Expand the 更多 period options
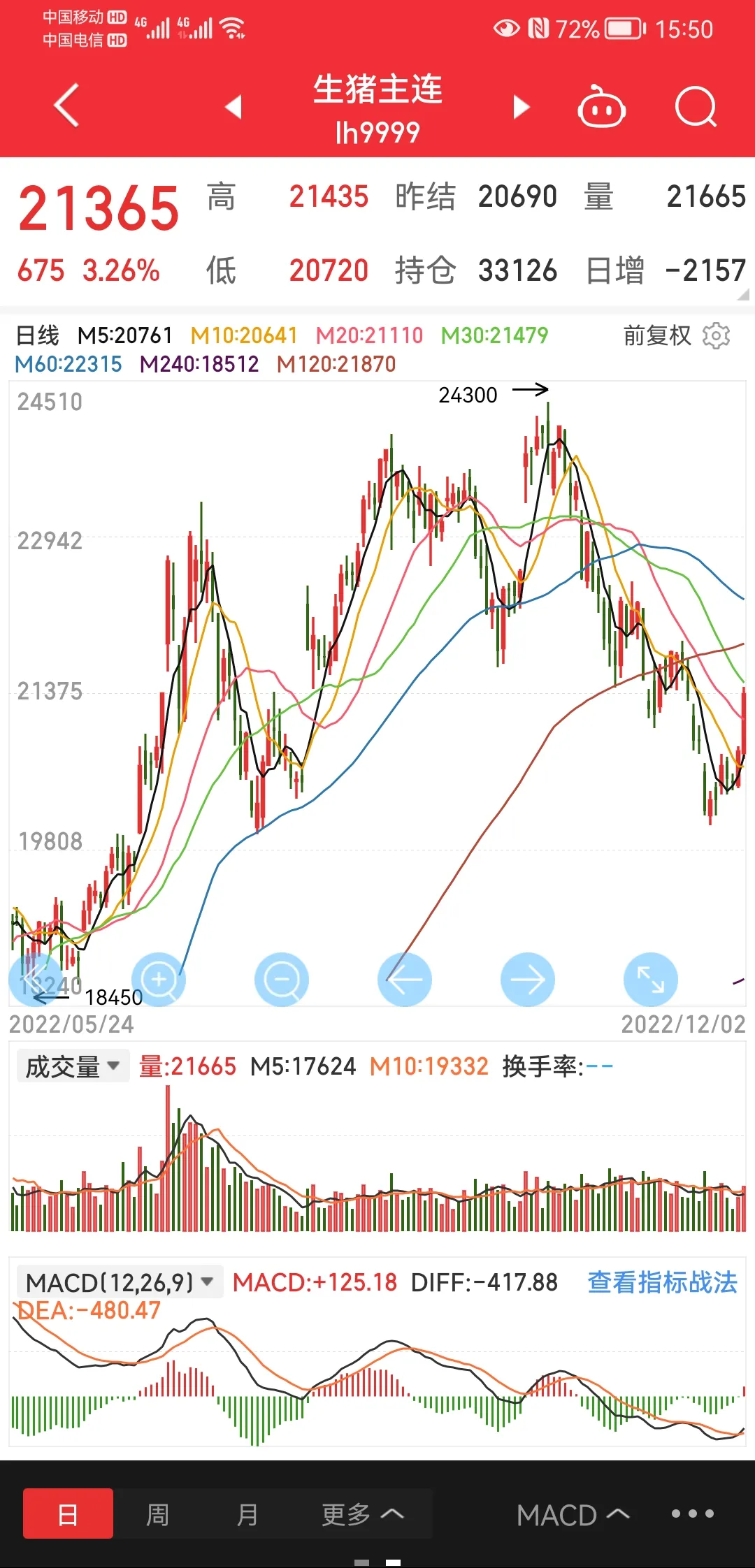Image resolution: width=755 pixels, height=1568 pixels. click(362, 1513)
